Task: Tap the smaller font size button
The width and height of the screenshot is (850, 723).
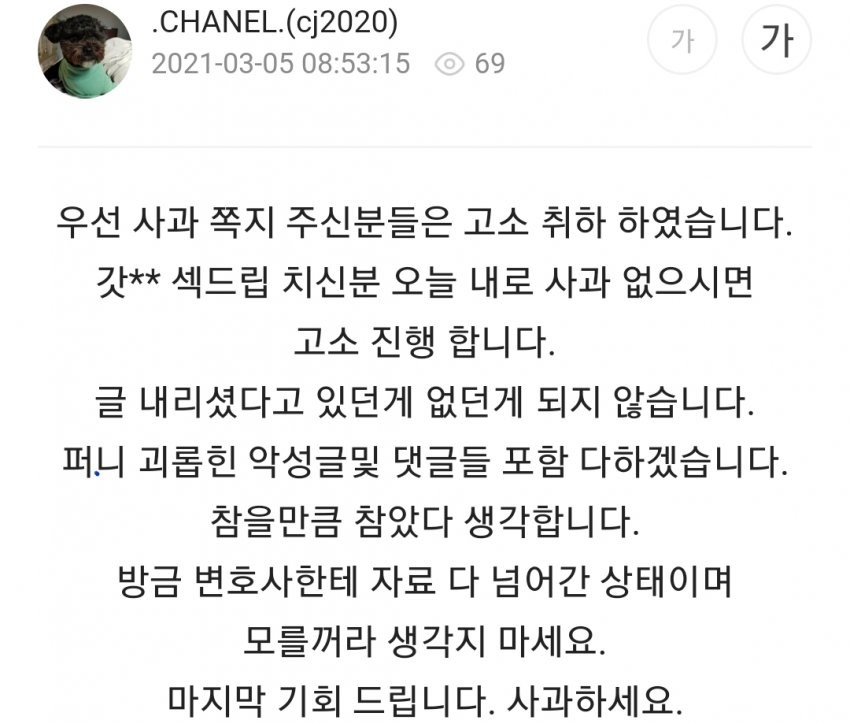Action: (683, 41)
